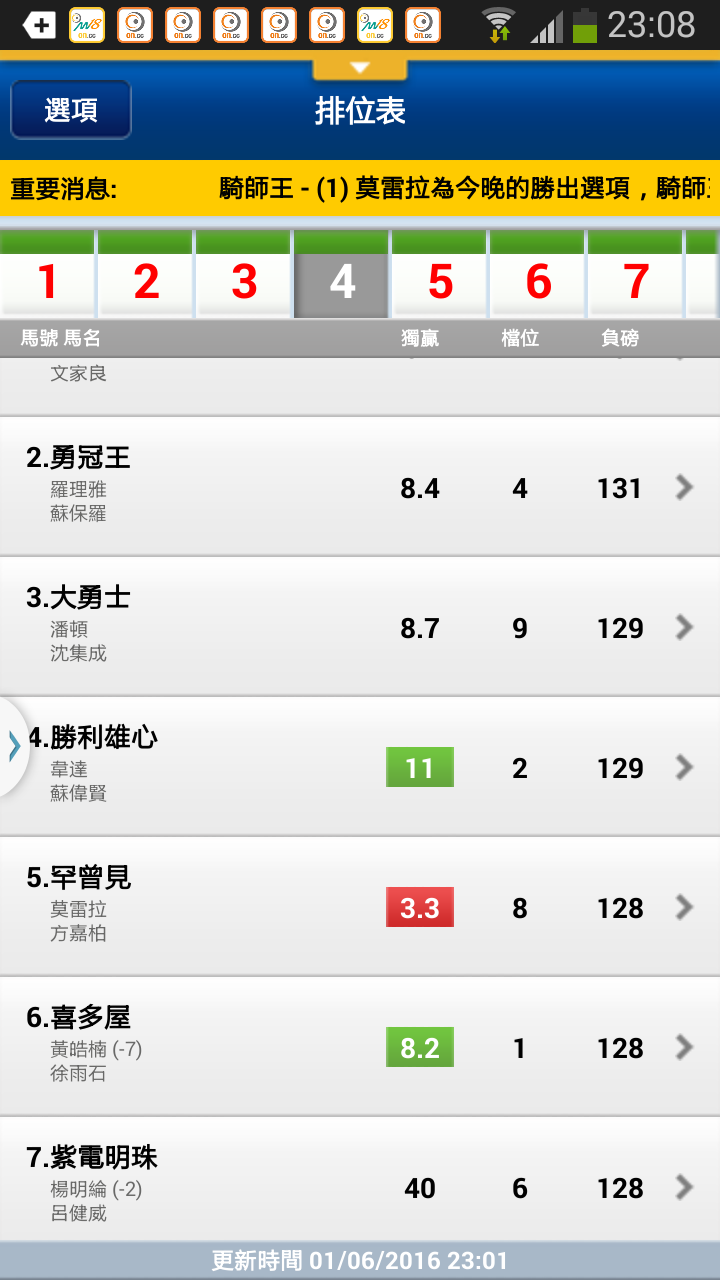
Task: Switch to race 1 tab
Action: coord(47,274)
